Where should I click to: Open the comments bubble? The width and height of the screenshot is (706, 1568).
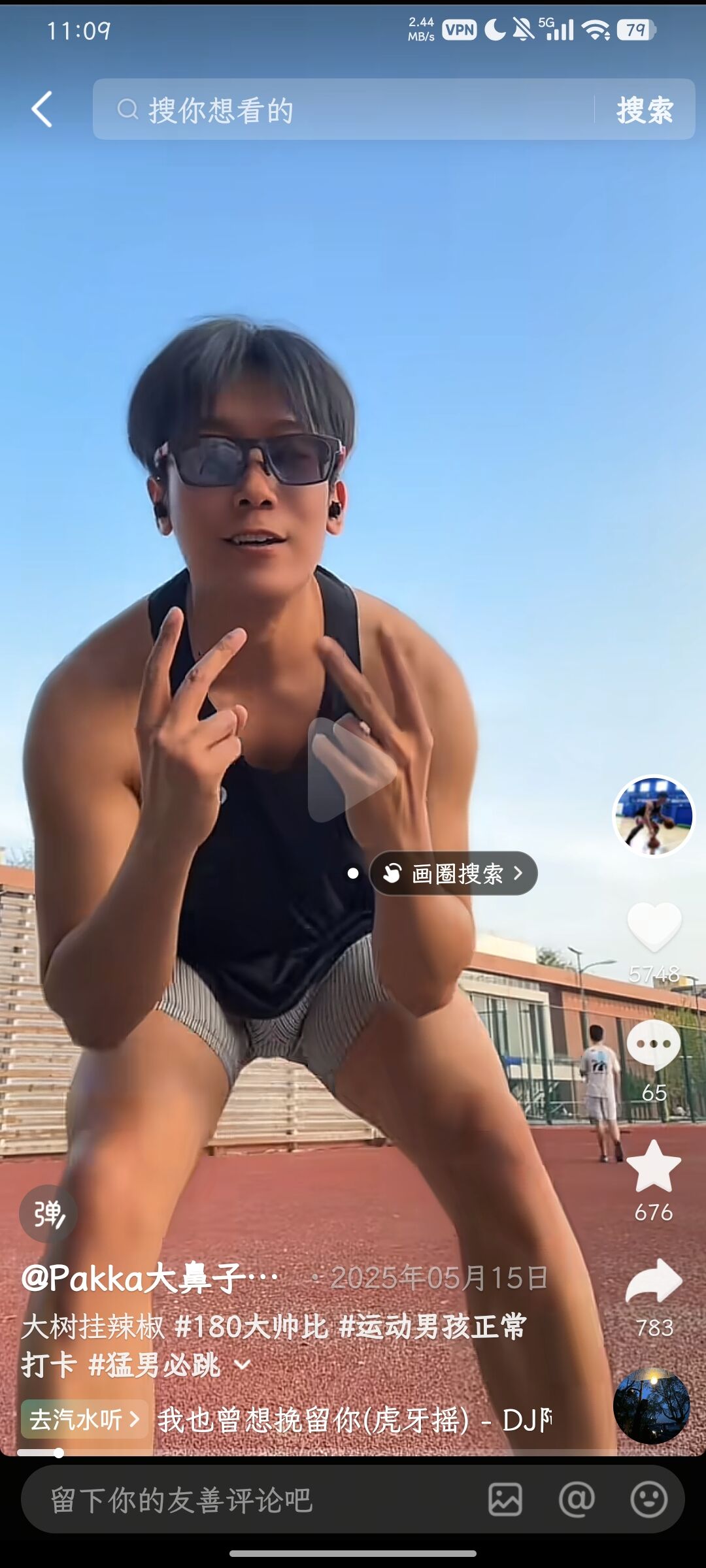(x=654, y=1044)
